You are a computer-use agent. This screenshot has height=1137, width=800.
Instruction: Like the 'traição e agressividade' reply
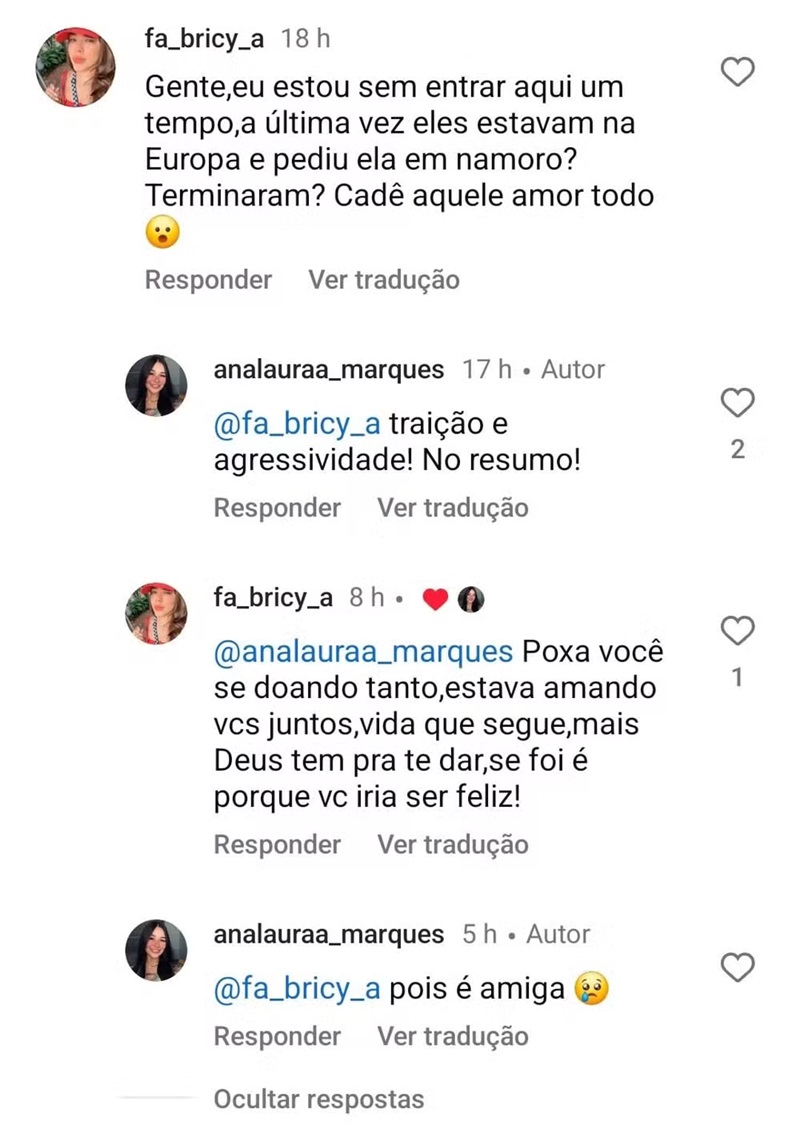click(x=737, y=403)
